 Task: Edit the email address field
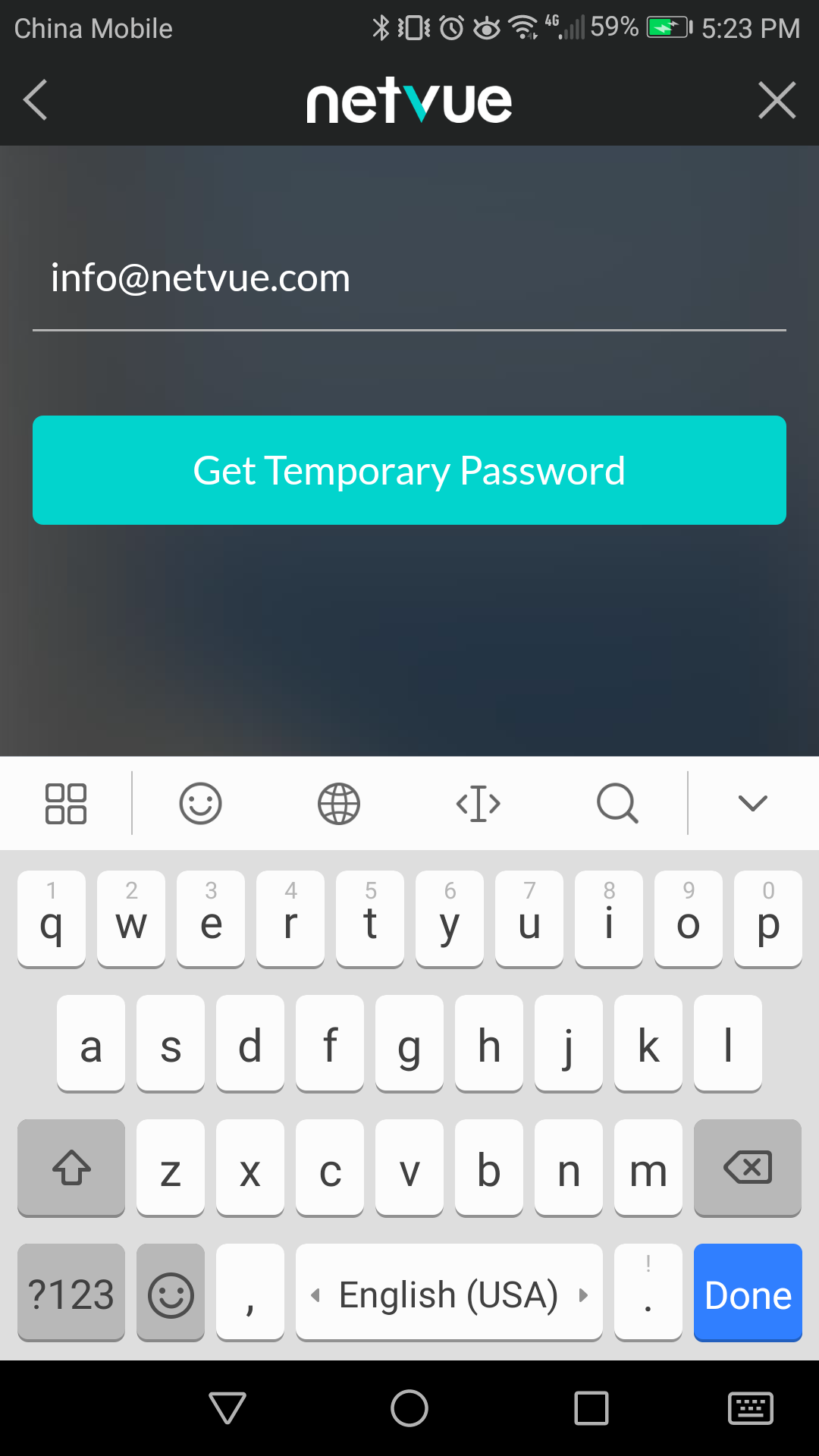409,278
